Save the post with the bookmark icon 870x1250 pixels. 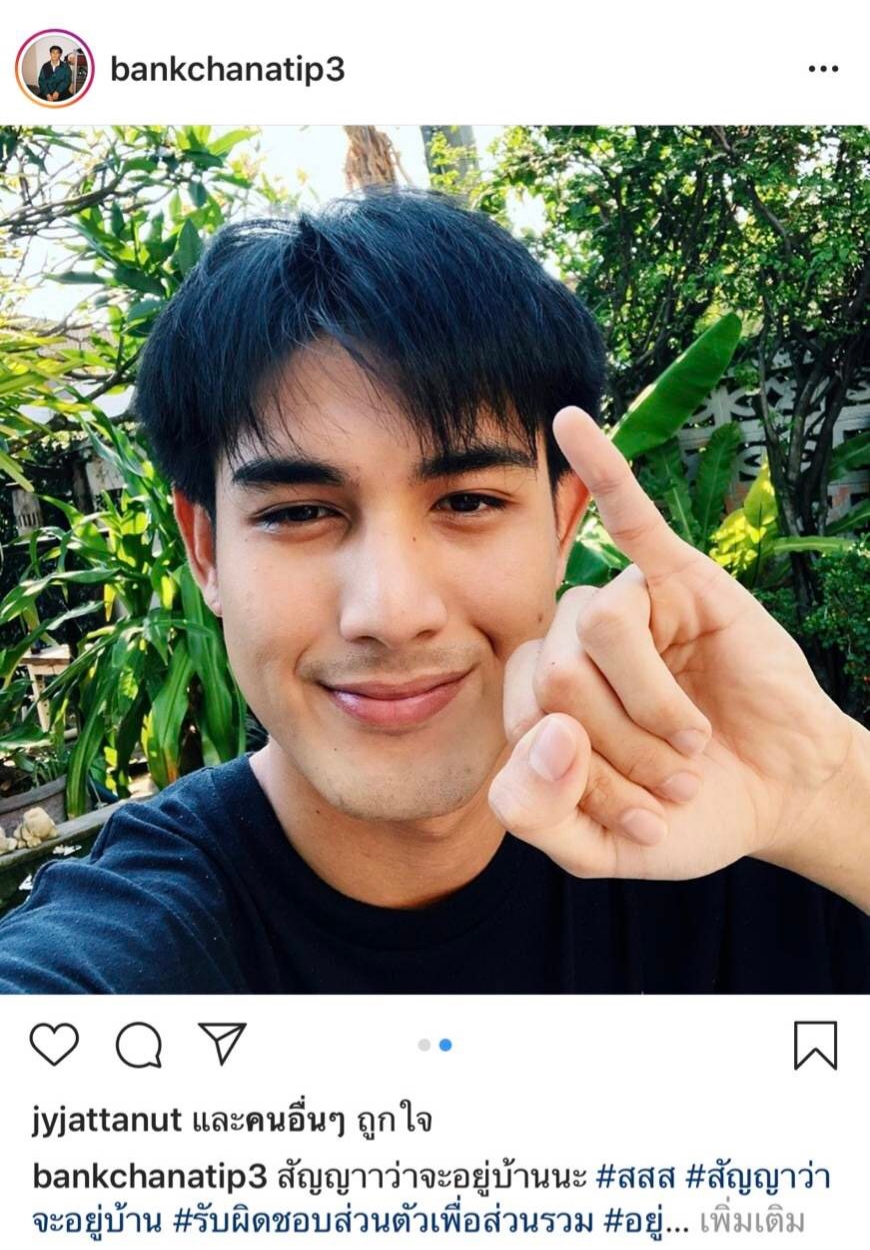coord(815,1045)
